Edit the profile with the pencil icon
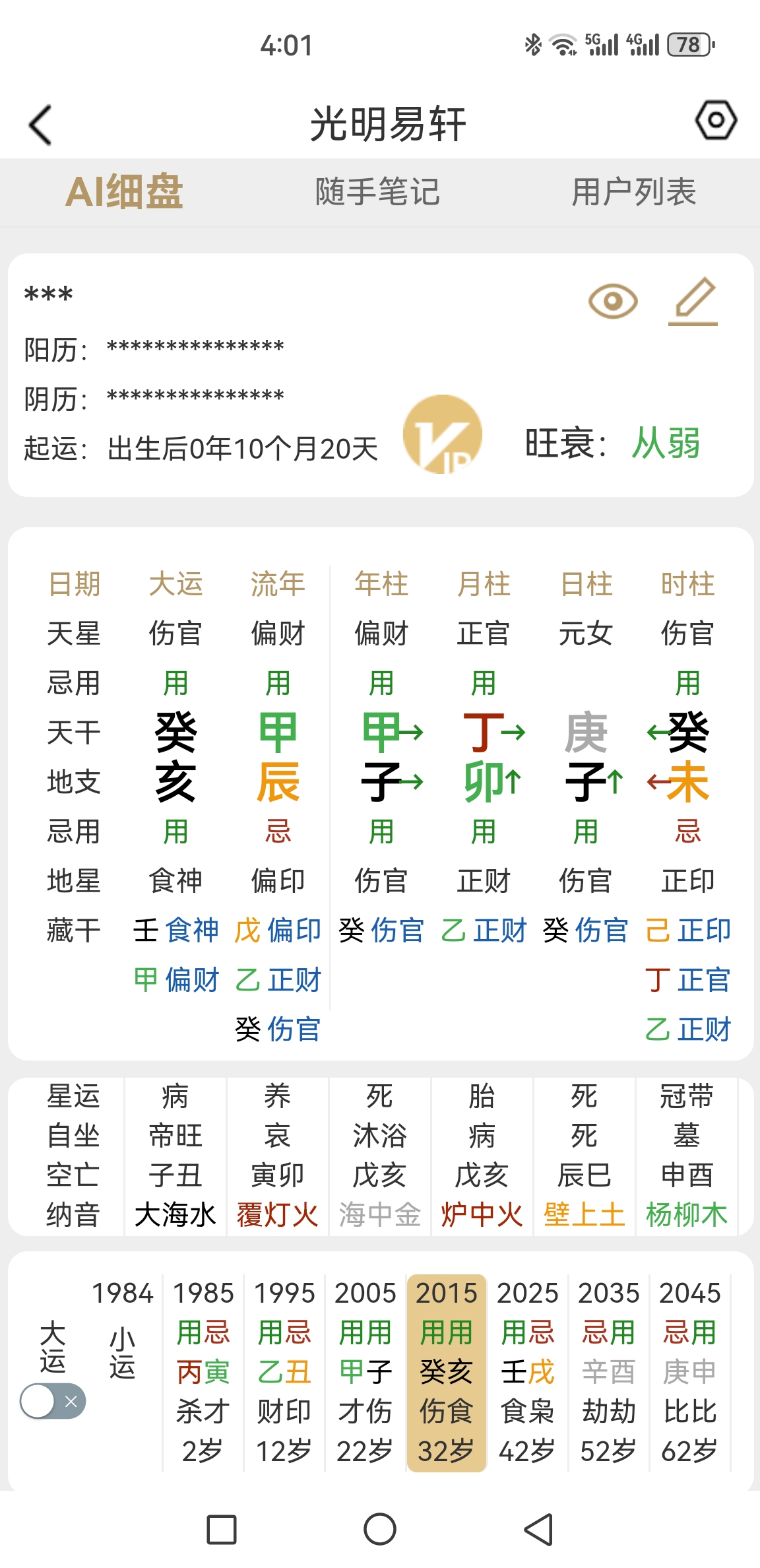This screenshot has height=1568, width=760. point(693,302)
